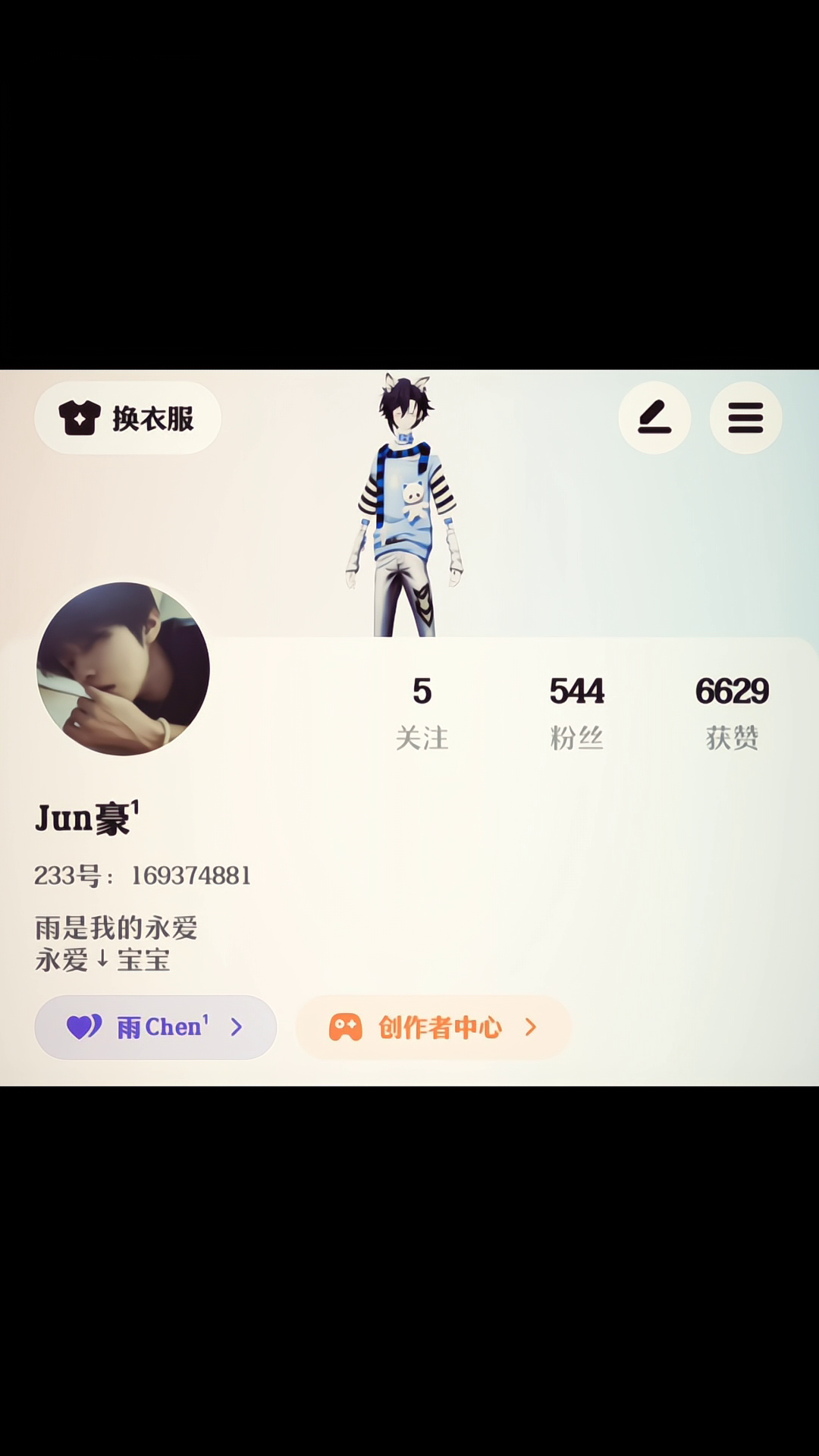Open 创作者中心 creator center
This screenshot has width=819, height=1456.
pos(433,1028)
